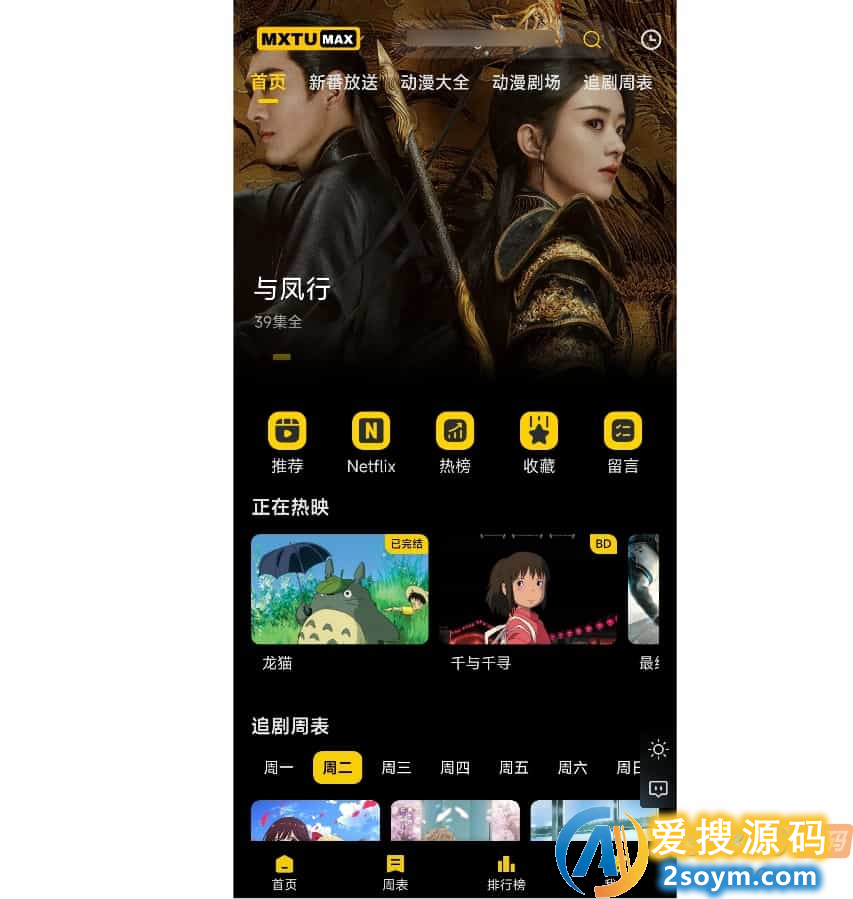Switch to 排行榜 bottom tab
This screenshot has height=899, width=853.
click(506, 872)
